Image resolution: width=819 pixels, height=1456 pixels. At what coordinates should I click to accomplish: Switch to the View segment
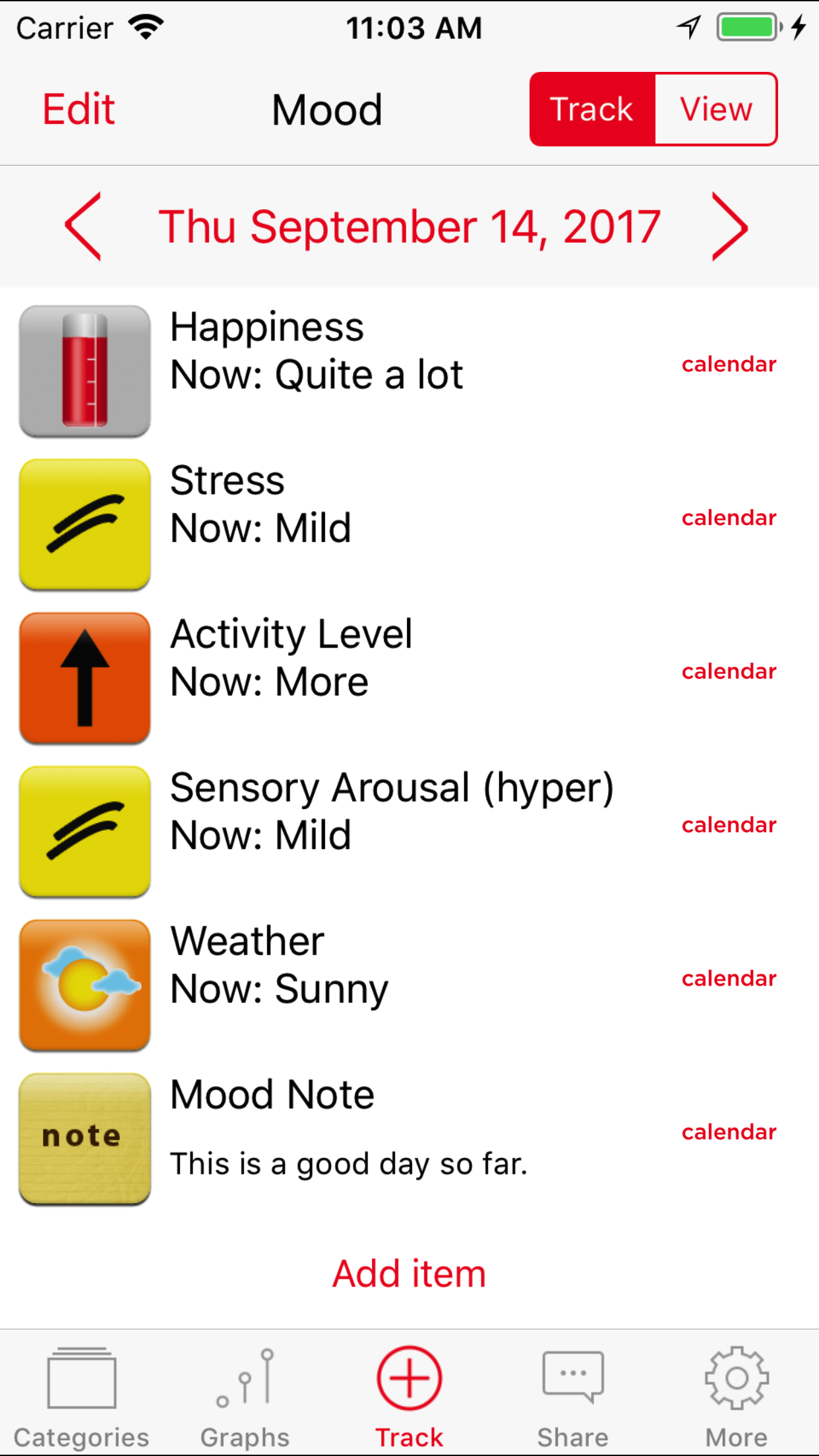tap(715, 109)
